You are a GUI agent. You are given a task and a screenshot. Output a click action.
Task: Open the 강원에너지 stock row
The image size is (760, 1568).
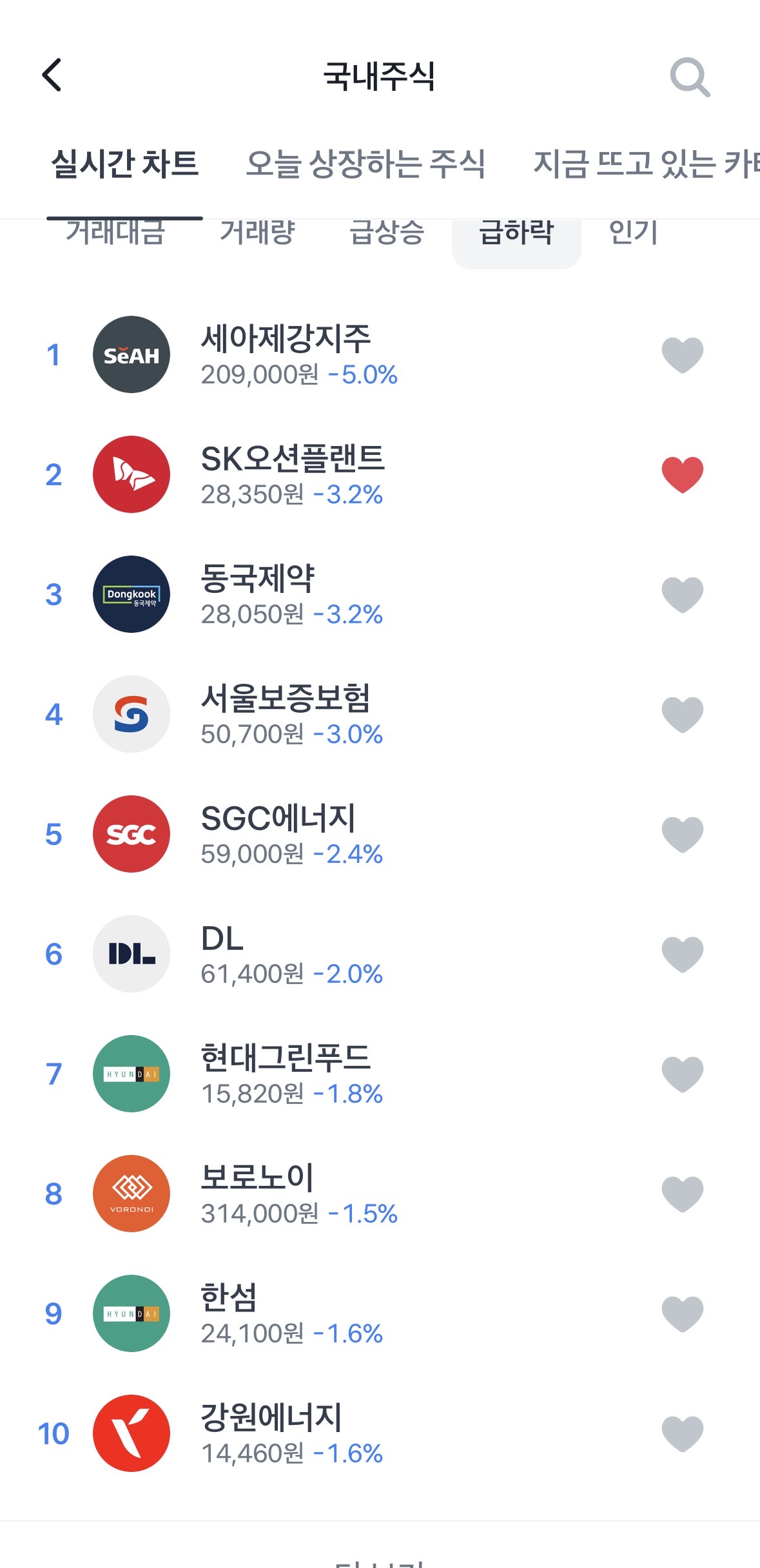coord(380,1433)
